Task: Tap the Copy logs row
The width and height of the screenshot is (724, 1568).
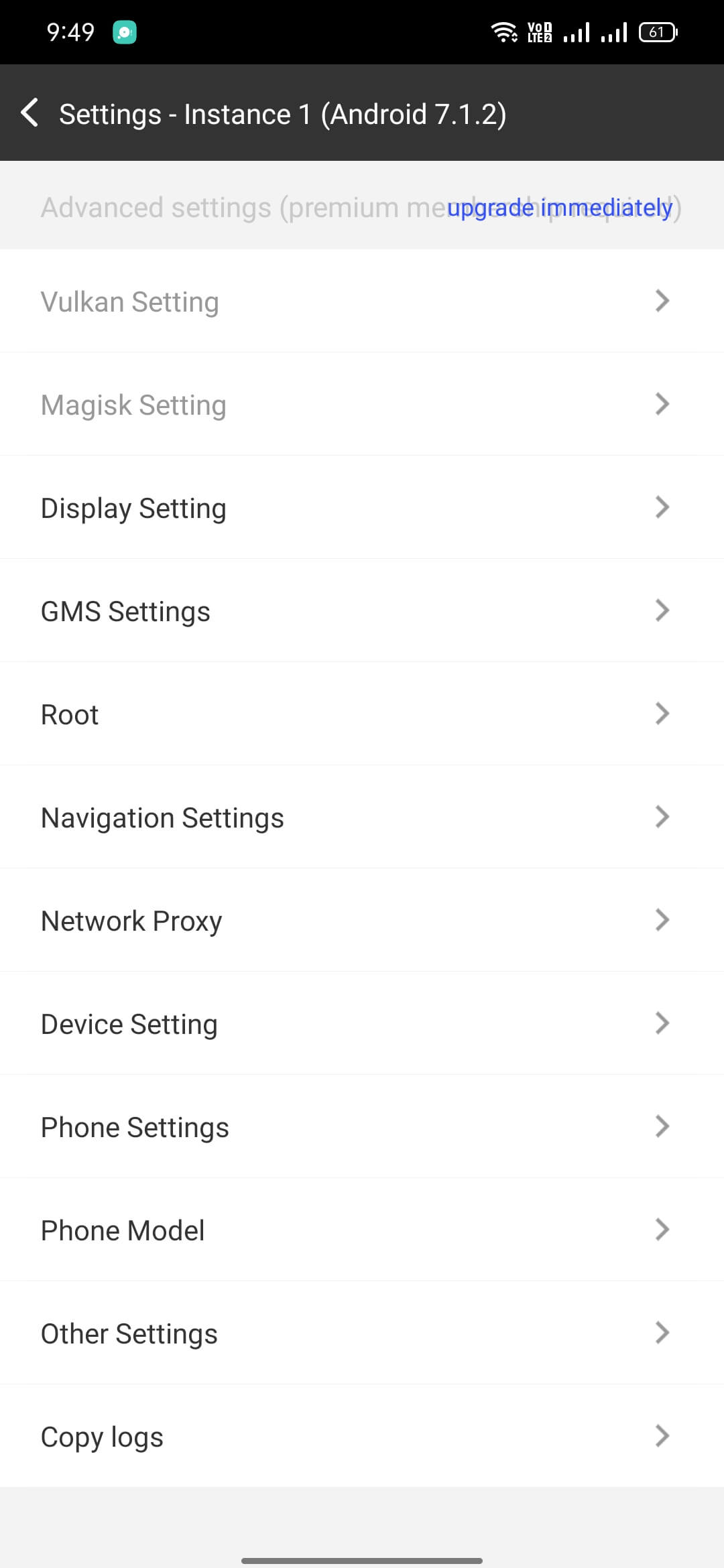Action: (x=362, y=1437)
